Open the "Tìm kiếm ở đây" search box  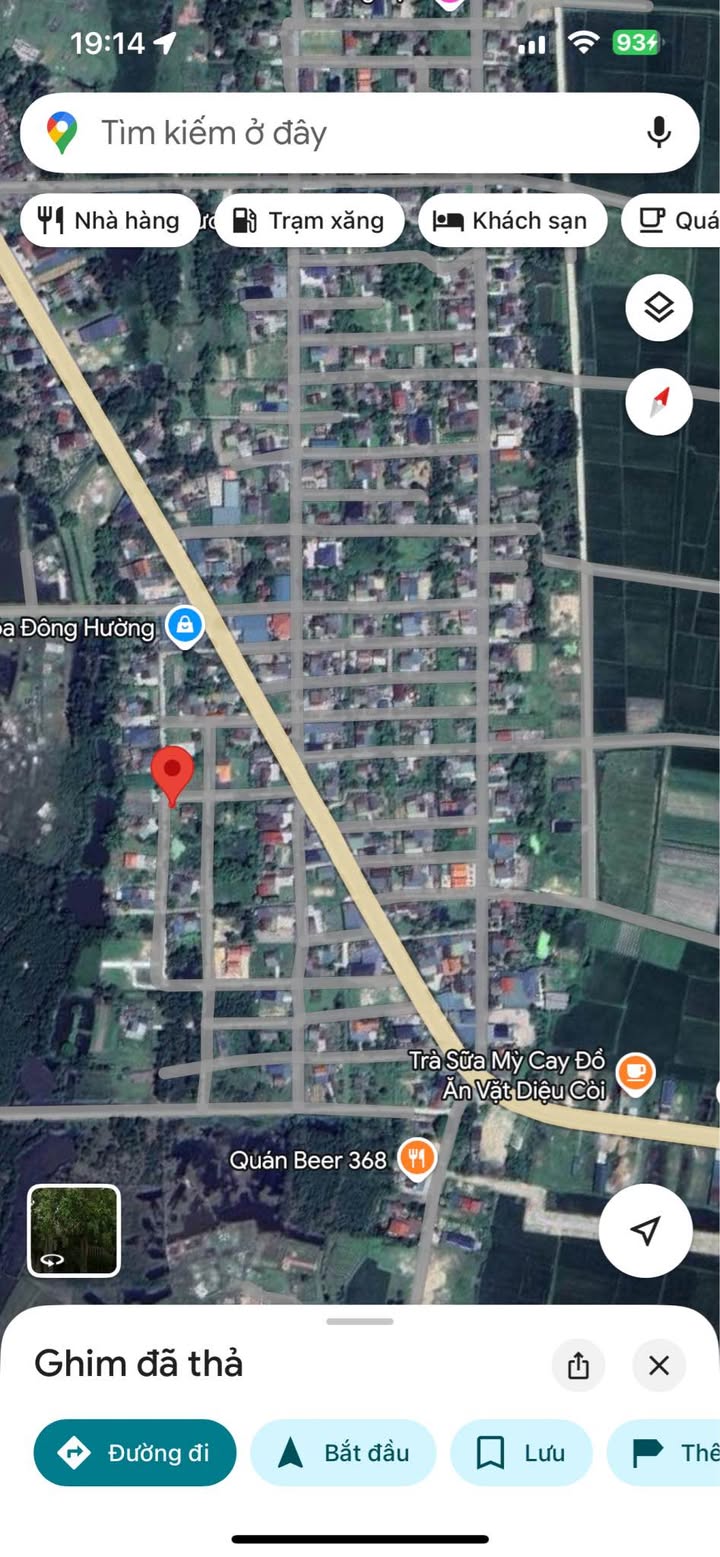coord(330,133)
